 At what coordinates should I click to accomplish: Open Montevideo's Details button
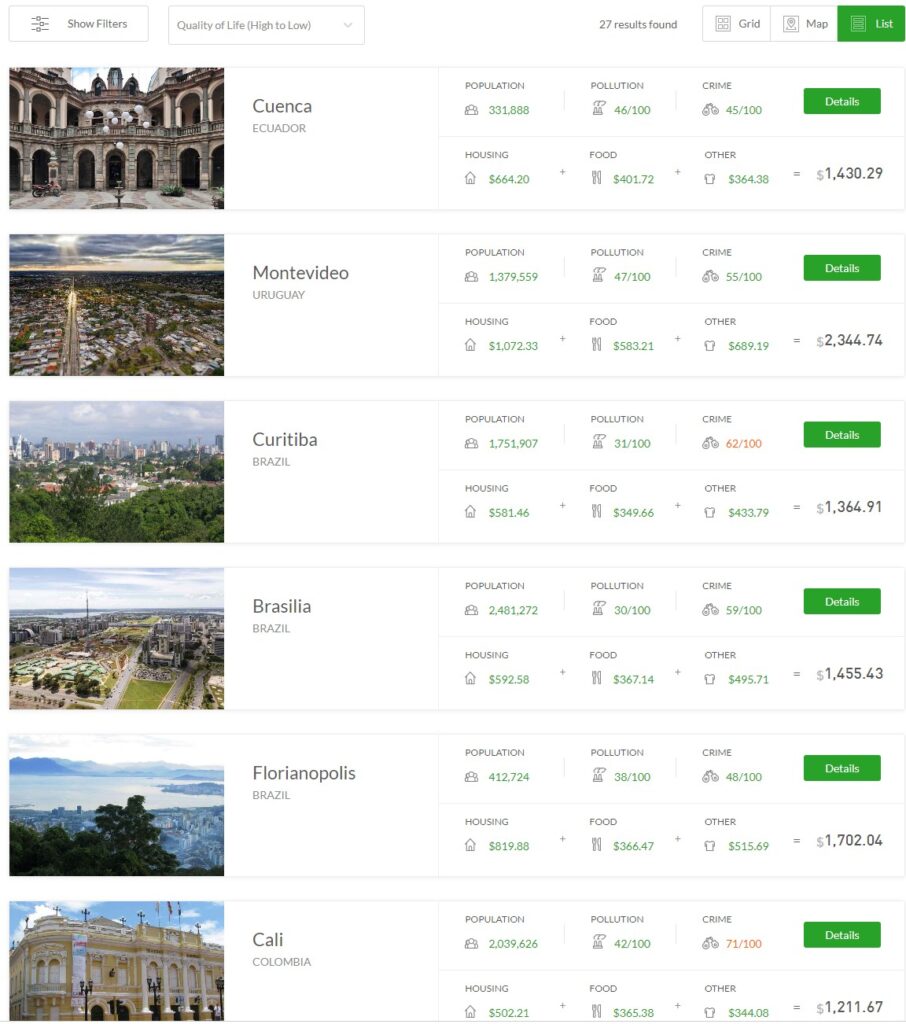click(x=841, y=268)
